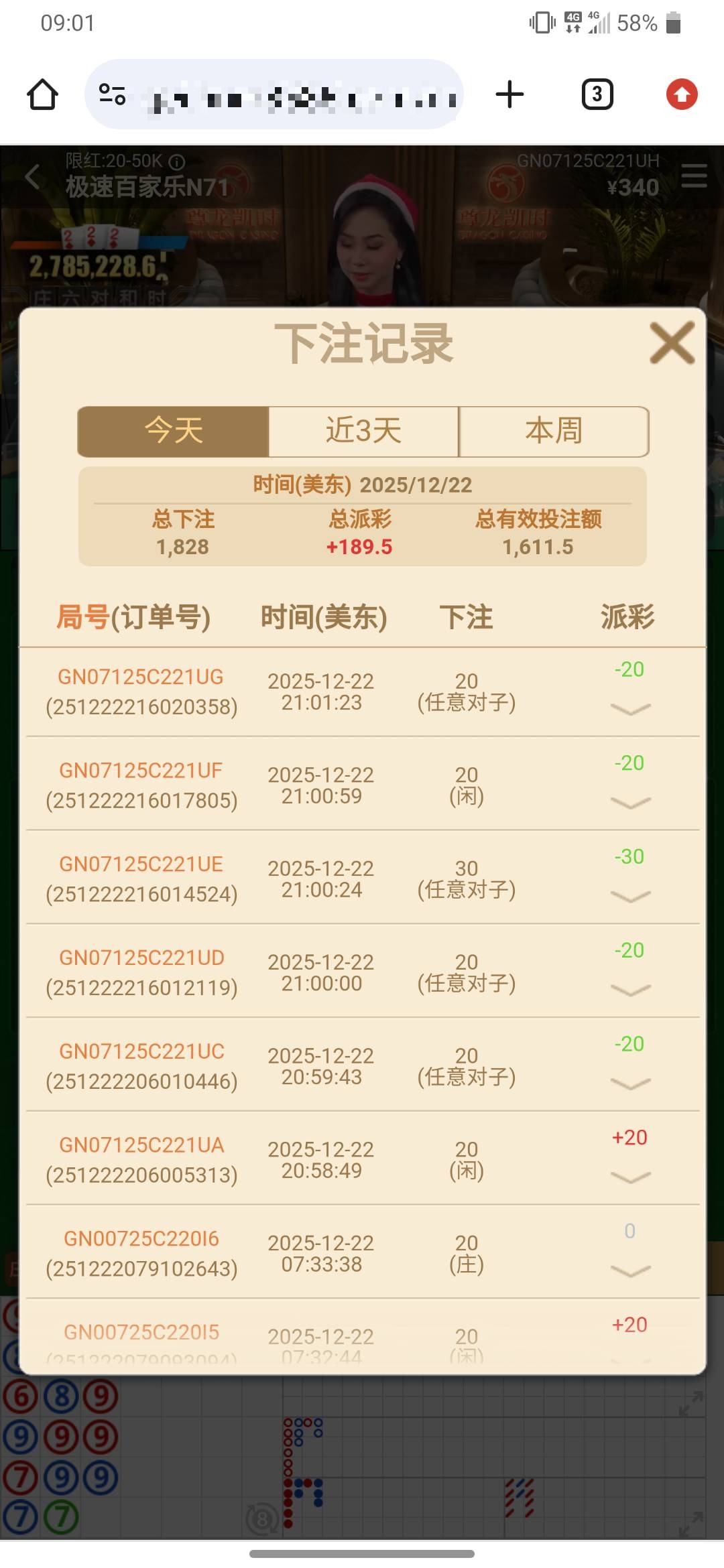The width and height of the screenshot is (724, 1568).
Task: Tap the red browser update arrow
Action: (682, 94)
